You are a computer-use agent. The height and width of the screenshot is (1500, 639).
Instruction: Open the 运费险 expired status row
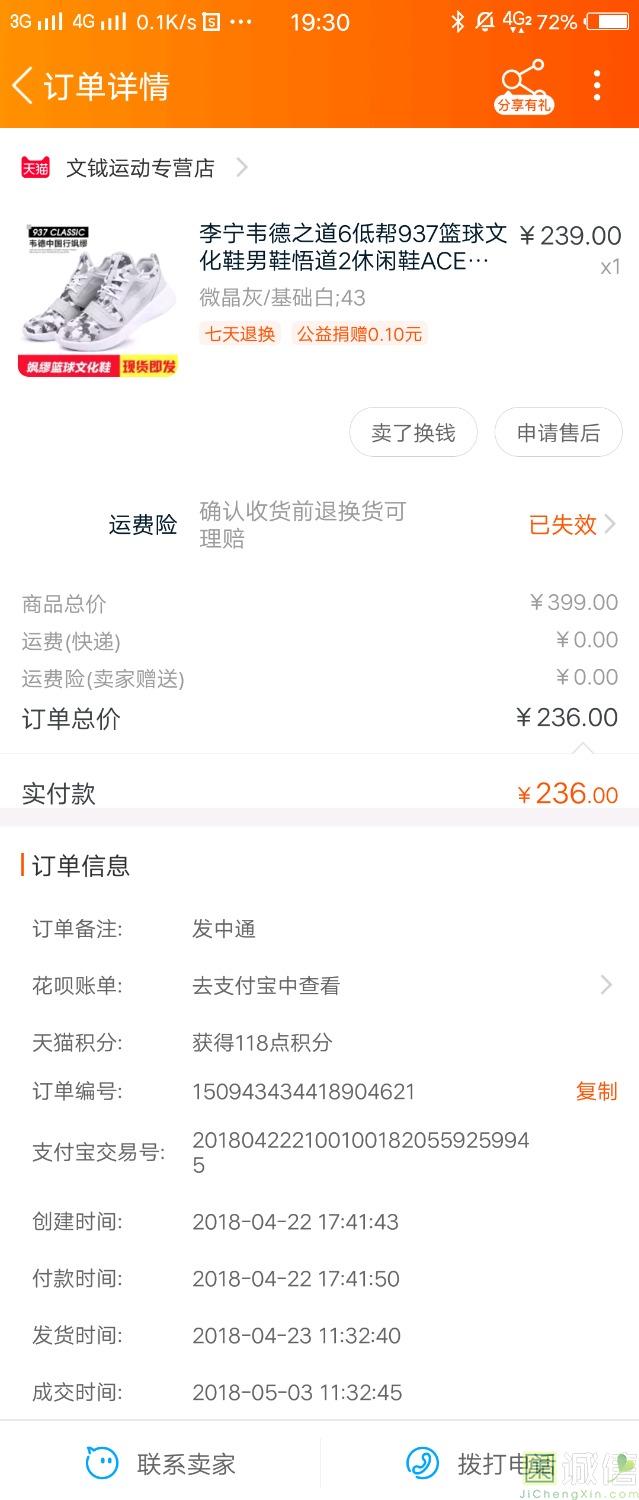pos(571,524)
